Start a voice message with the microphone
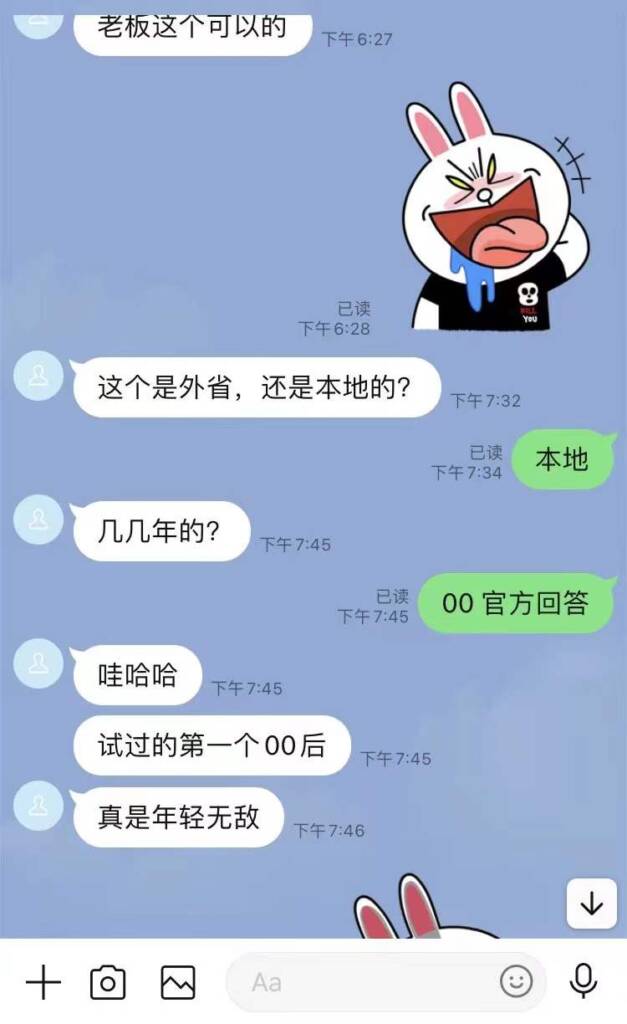Image resolution: width=627 pixels, height=1024 pixels. 583,983
